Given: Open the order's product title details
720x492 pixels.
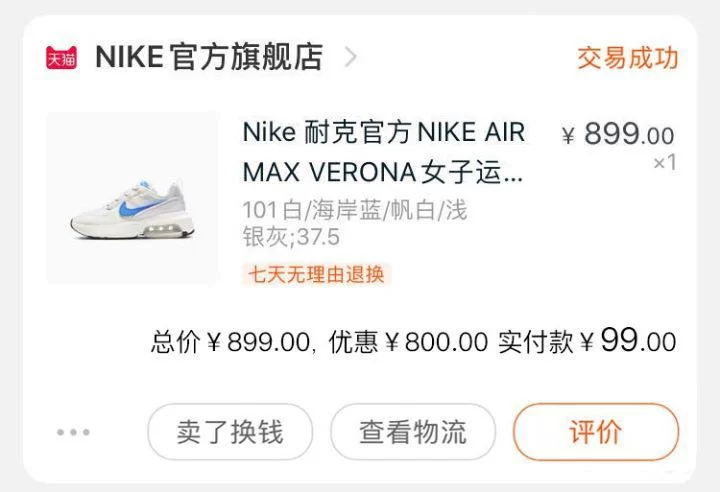Looking at the screenshot, I should coord(384,152).
